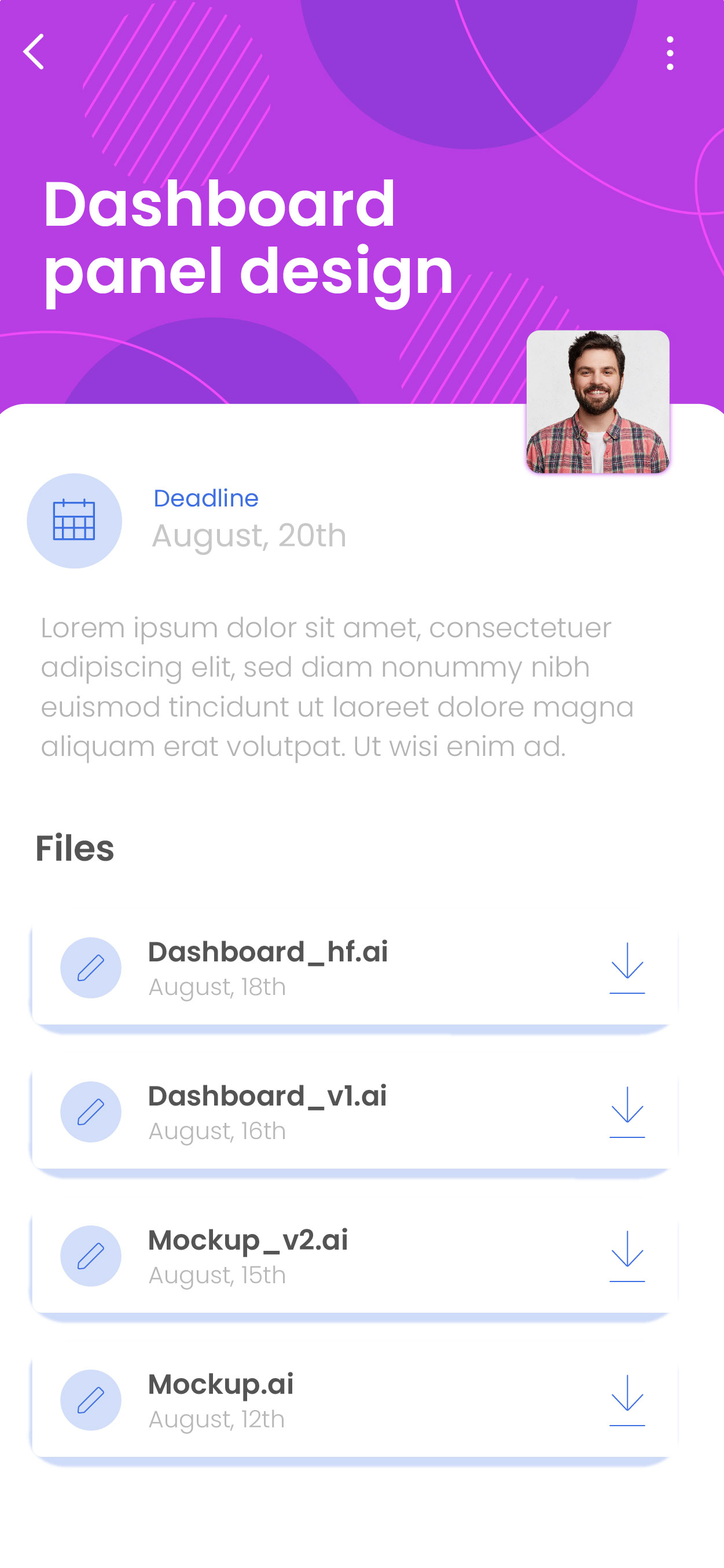This screenshot has width=724, height=1568.
Task: Download the Mockup.ai file
Action: tap(627, 1400)
